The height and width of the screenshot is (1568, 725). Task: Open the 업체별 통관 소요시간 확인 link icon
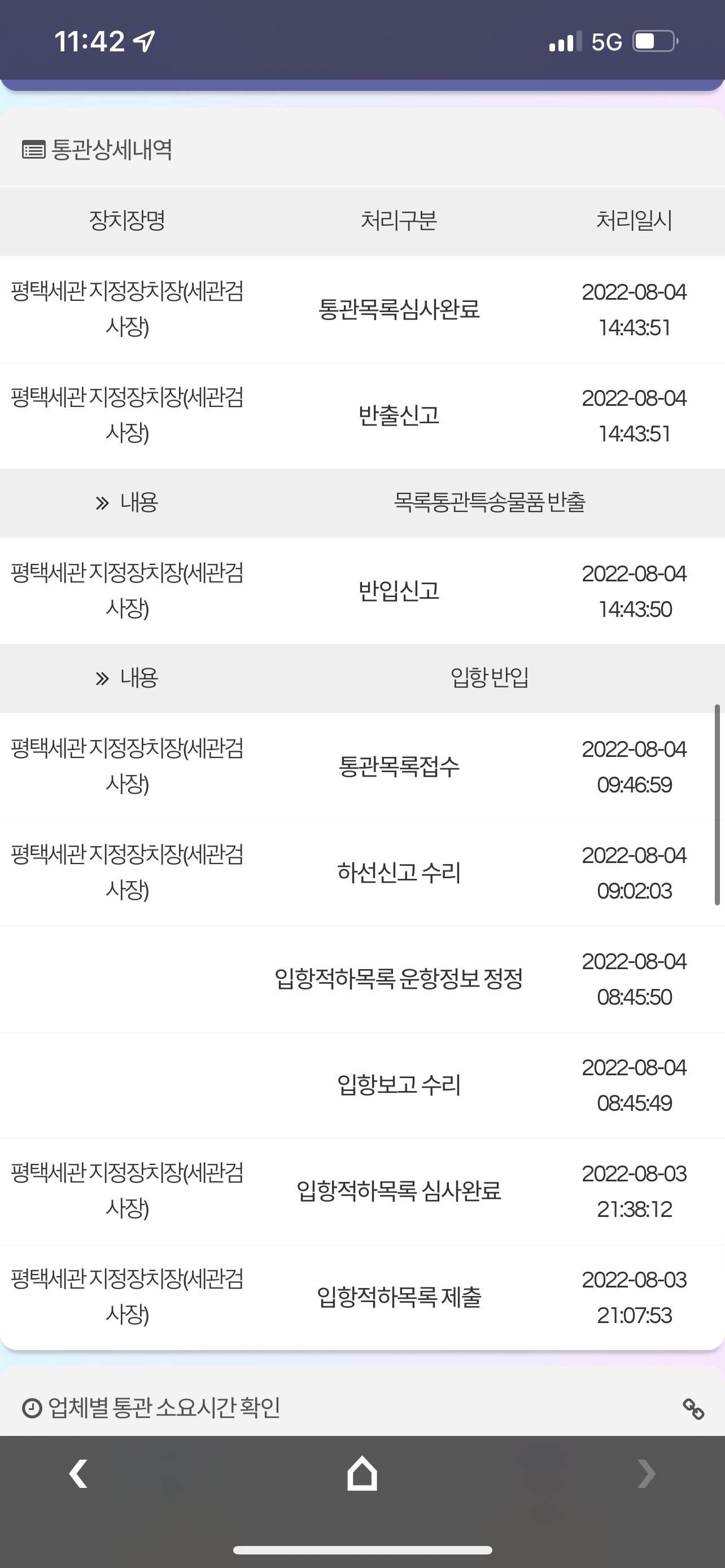[693, 1408]
